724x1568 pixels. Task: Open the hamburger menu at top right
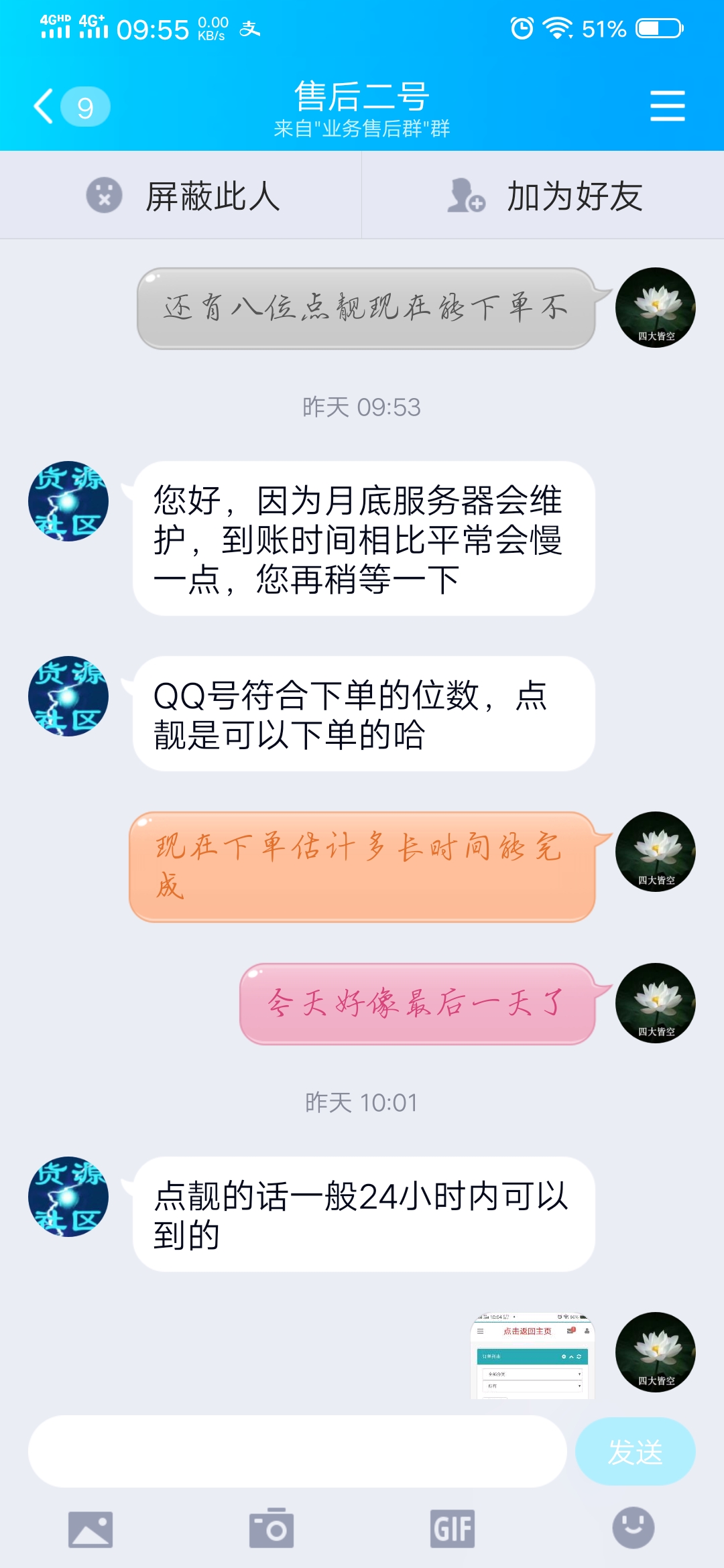667,107
